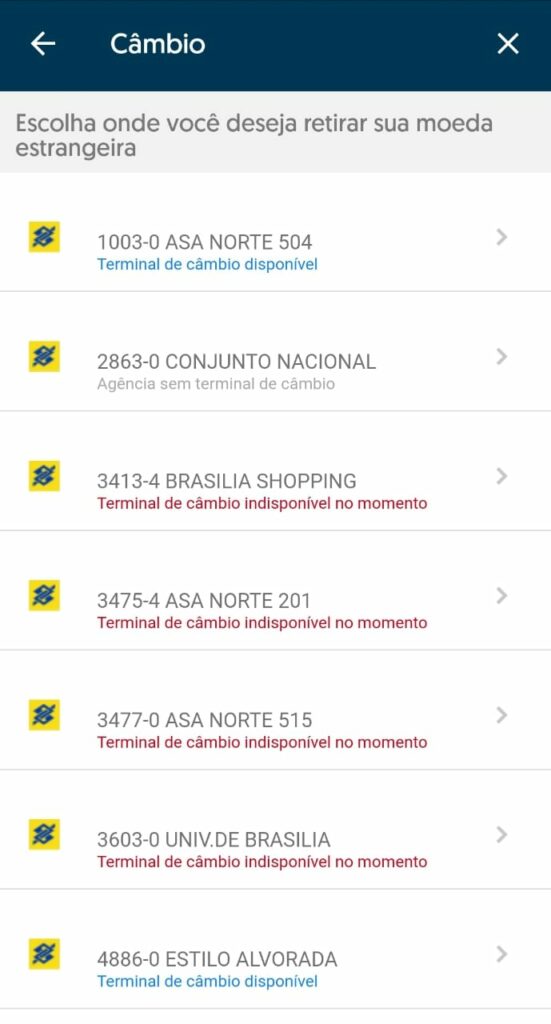Pick the 3475-4 ASA NORTE 201 row
This screenshot has width=551, height=1024.
[276, 591]
